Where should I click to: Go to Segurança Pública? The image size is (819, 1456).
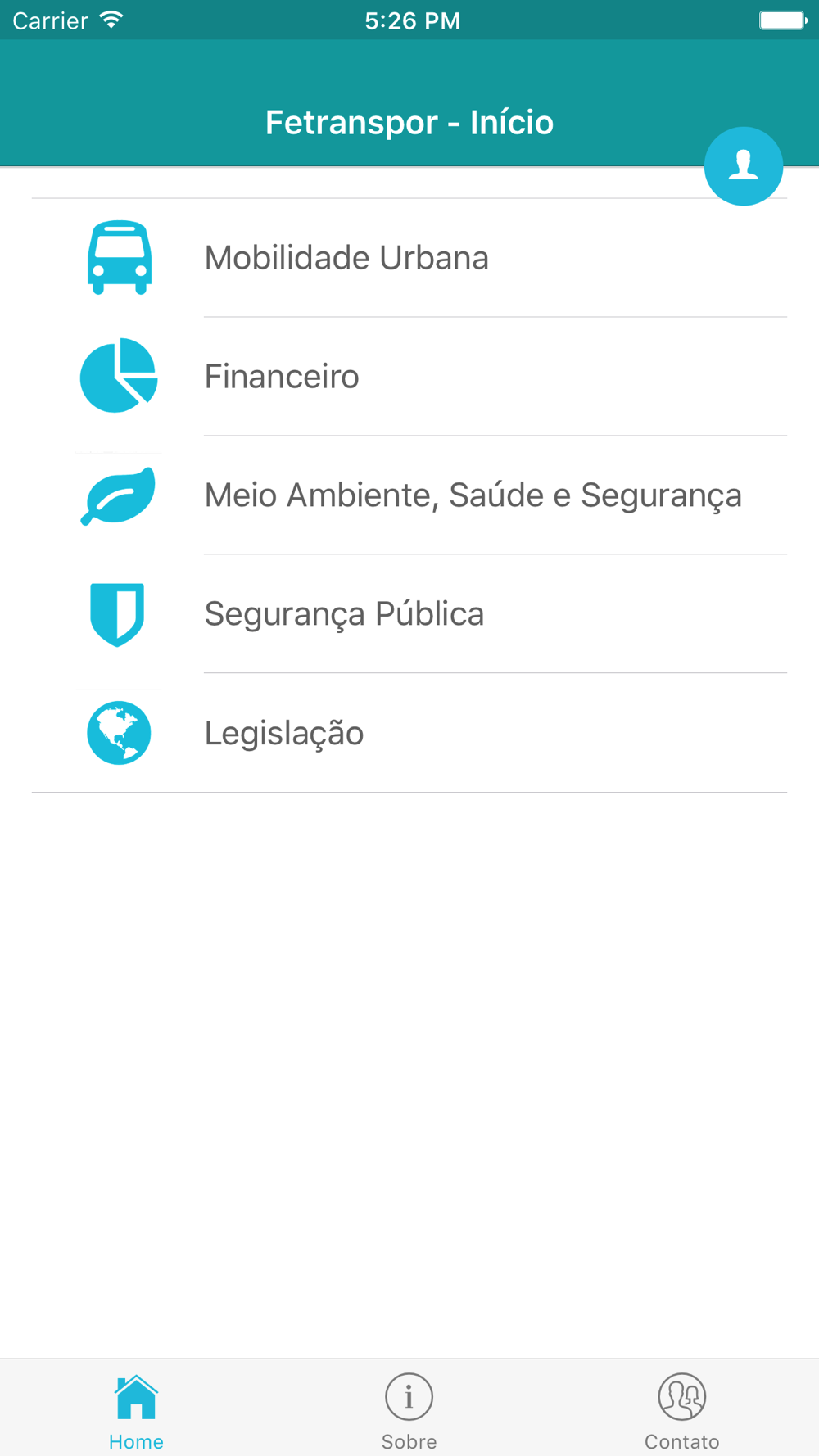(409, 614)
